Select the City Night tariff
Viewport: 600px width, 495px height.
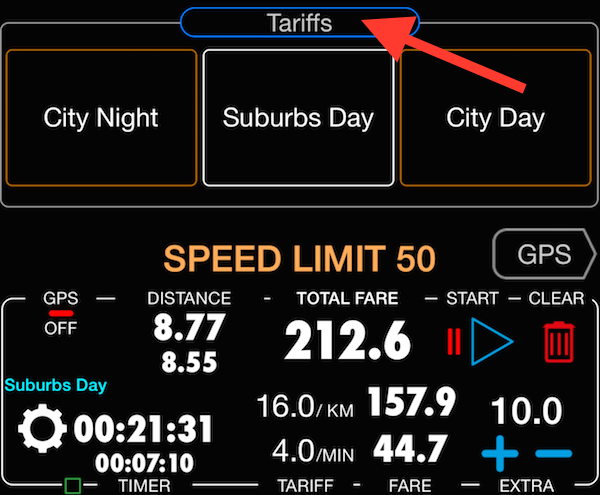101,118
